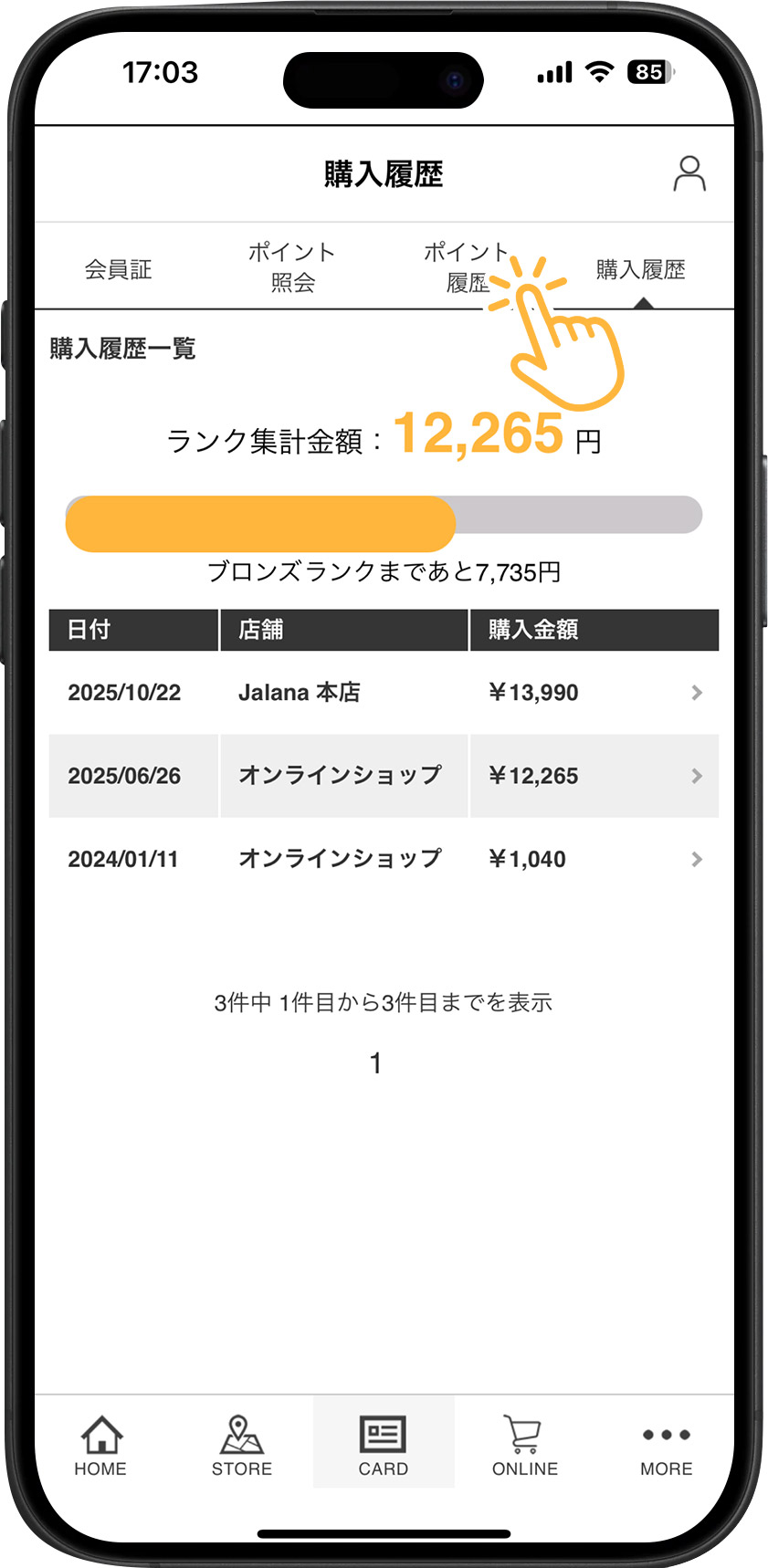Expand details for the Jalana 本店 purchase

tap(697, 693)
